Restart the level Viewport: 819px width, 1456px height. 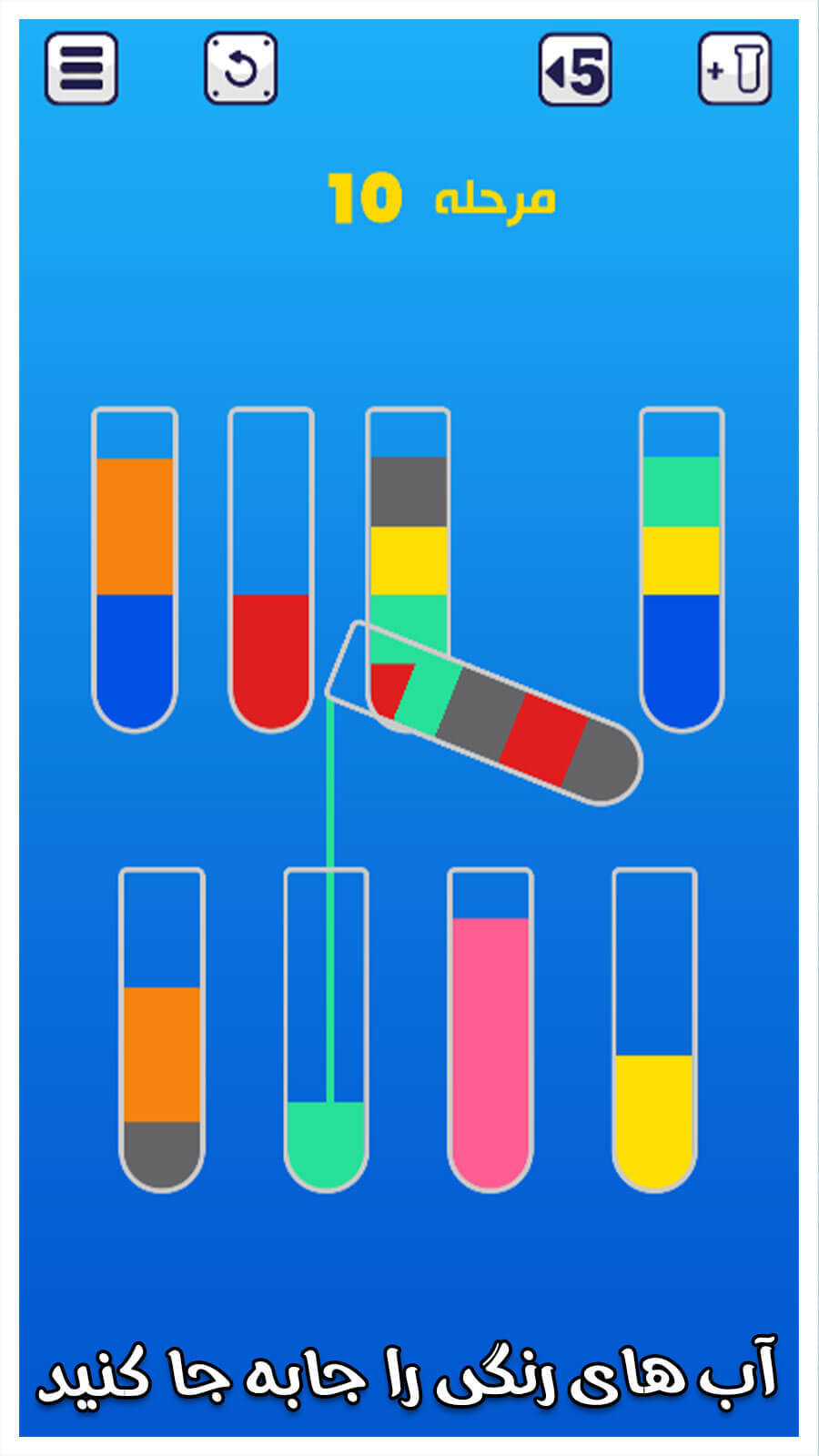240,69
